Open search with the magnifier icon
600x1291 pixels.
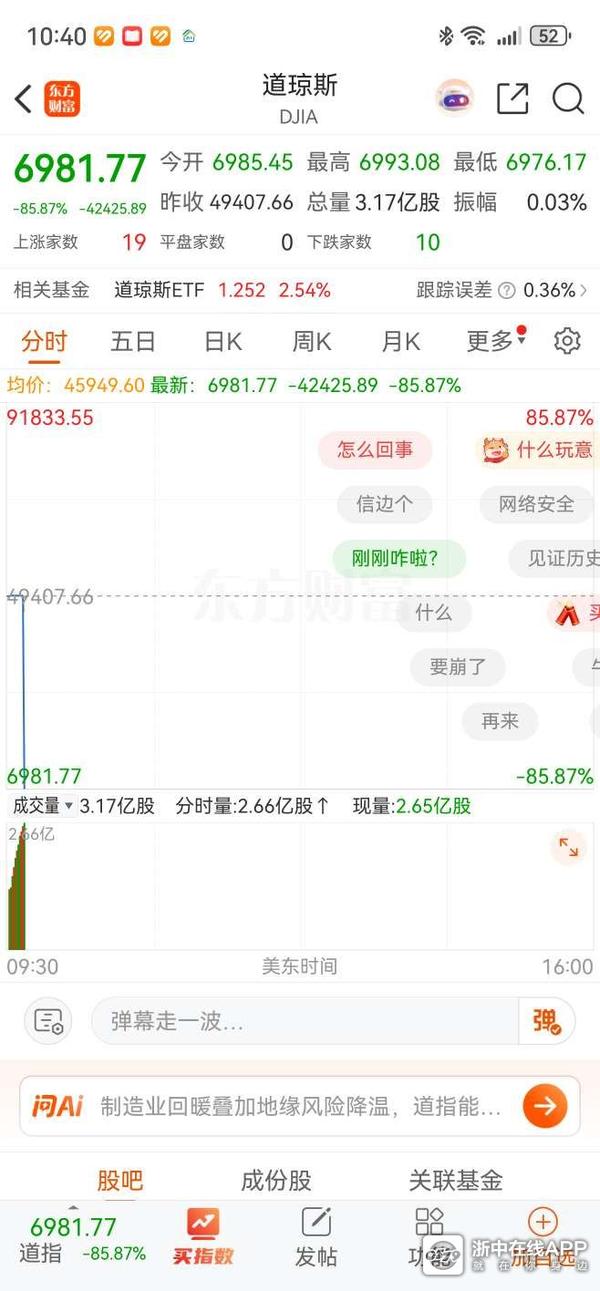pyautogui.click(x=568, y=98)
